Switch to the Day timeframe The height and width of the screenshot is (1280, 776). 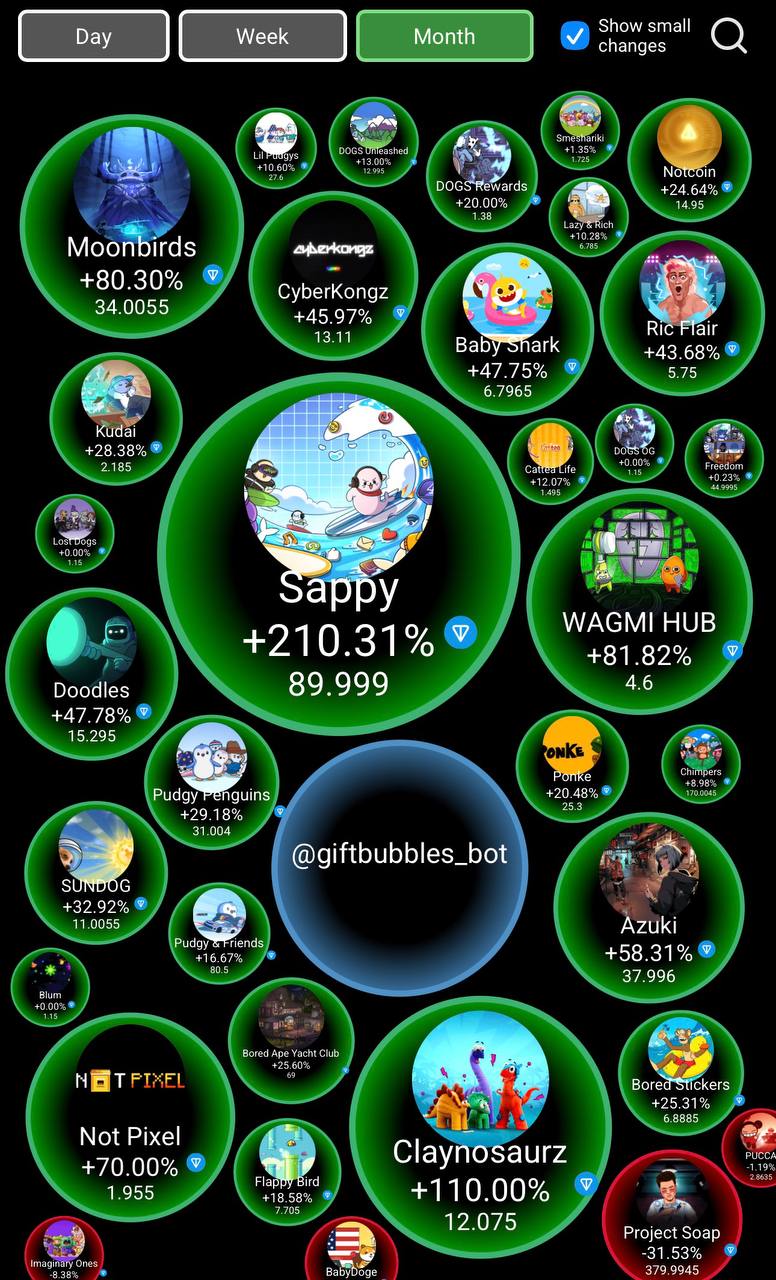(94, 36)
